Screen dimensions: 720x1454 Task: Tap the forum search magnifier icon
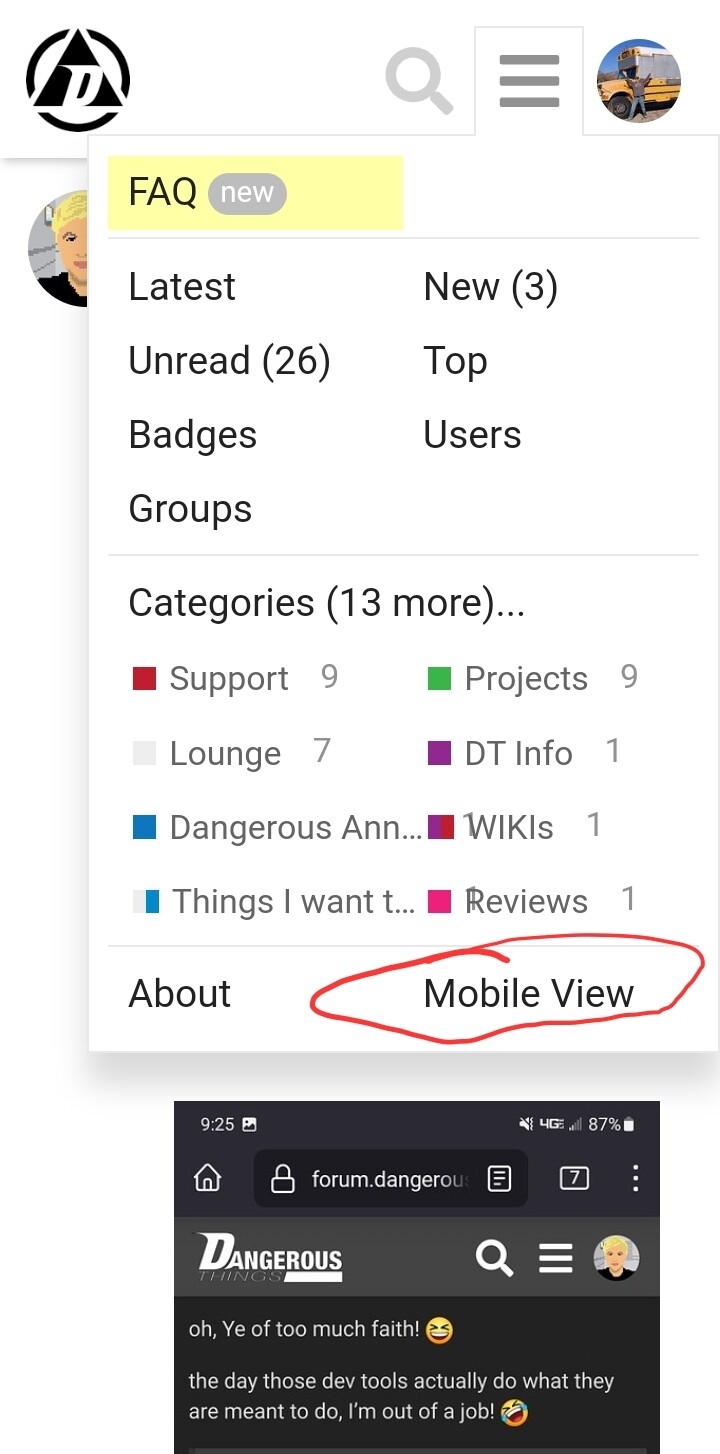pos(419,81)
